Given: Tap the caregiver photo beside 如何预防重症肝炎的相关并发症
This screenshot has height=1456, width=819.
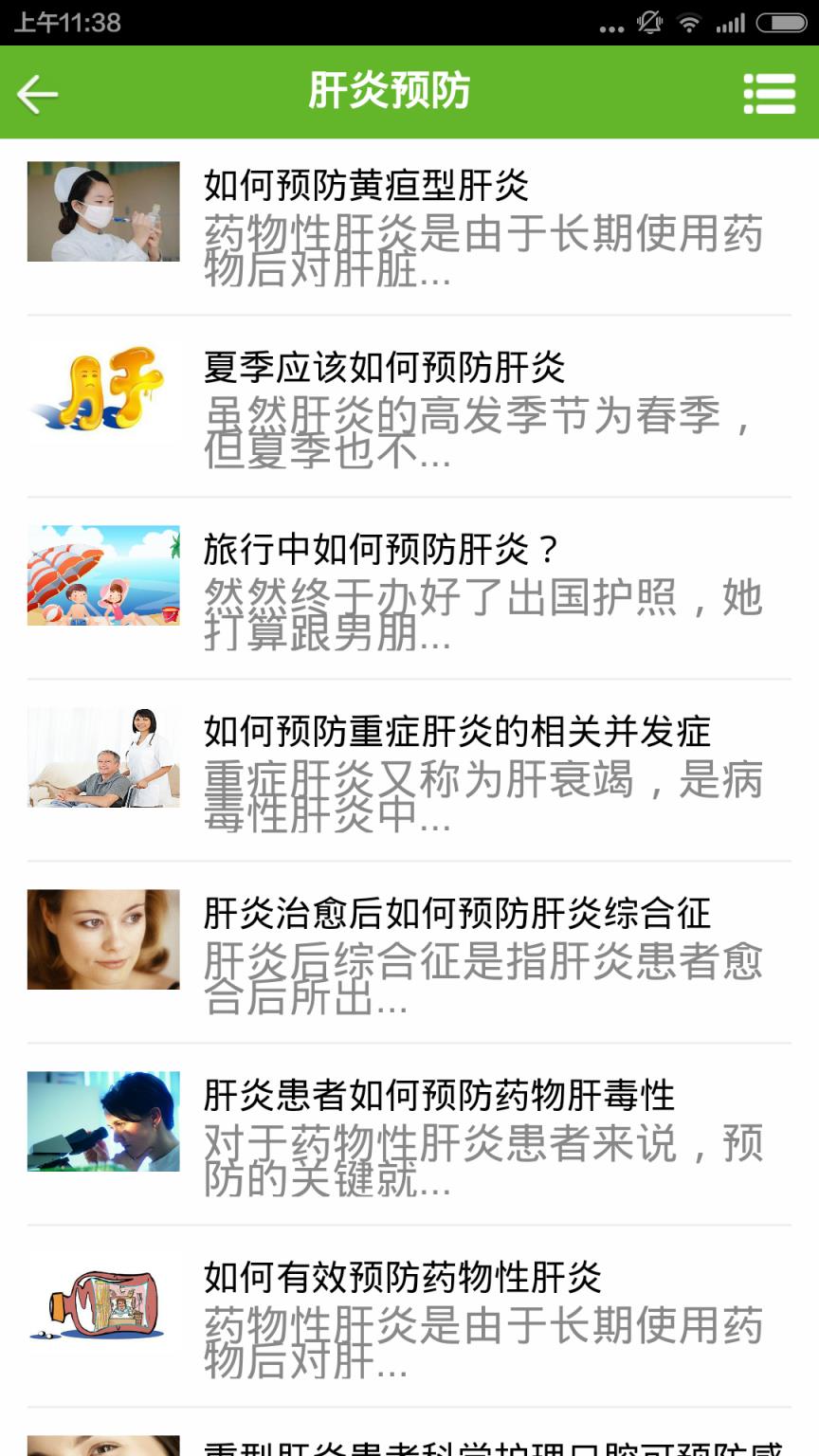Looking at the screenshot, I should [x=102, y=758].
